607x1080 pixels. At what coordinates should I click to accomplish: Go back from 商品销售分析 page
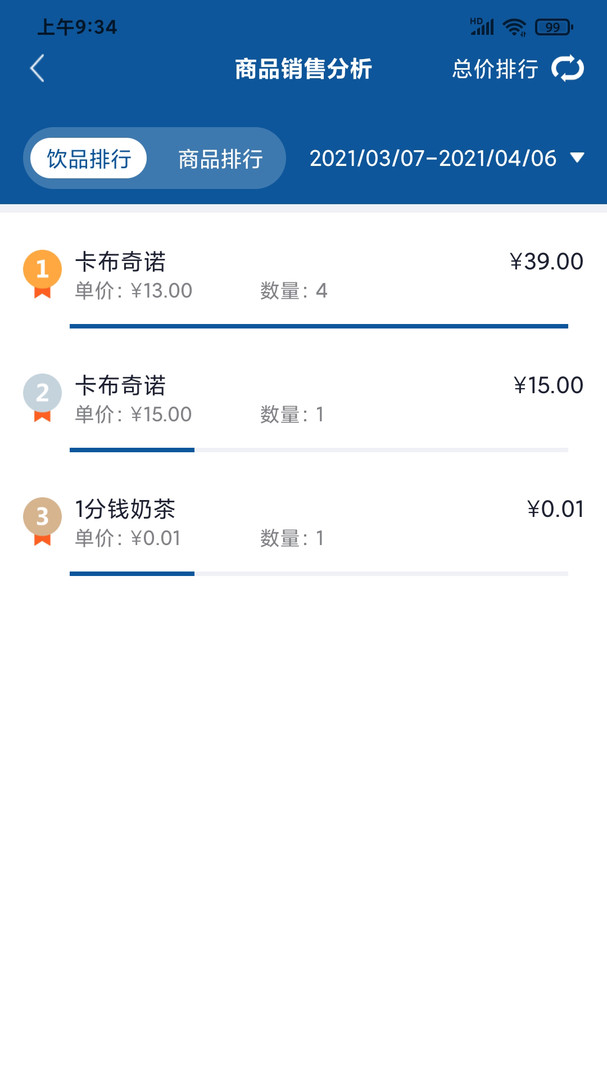[38, 68]
